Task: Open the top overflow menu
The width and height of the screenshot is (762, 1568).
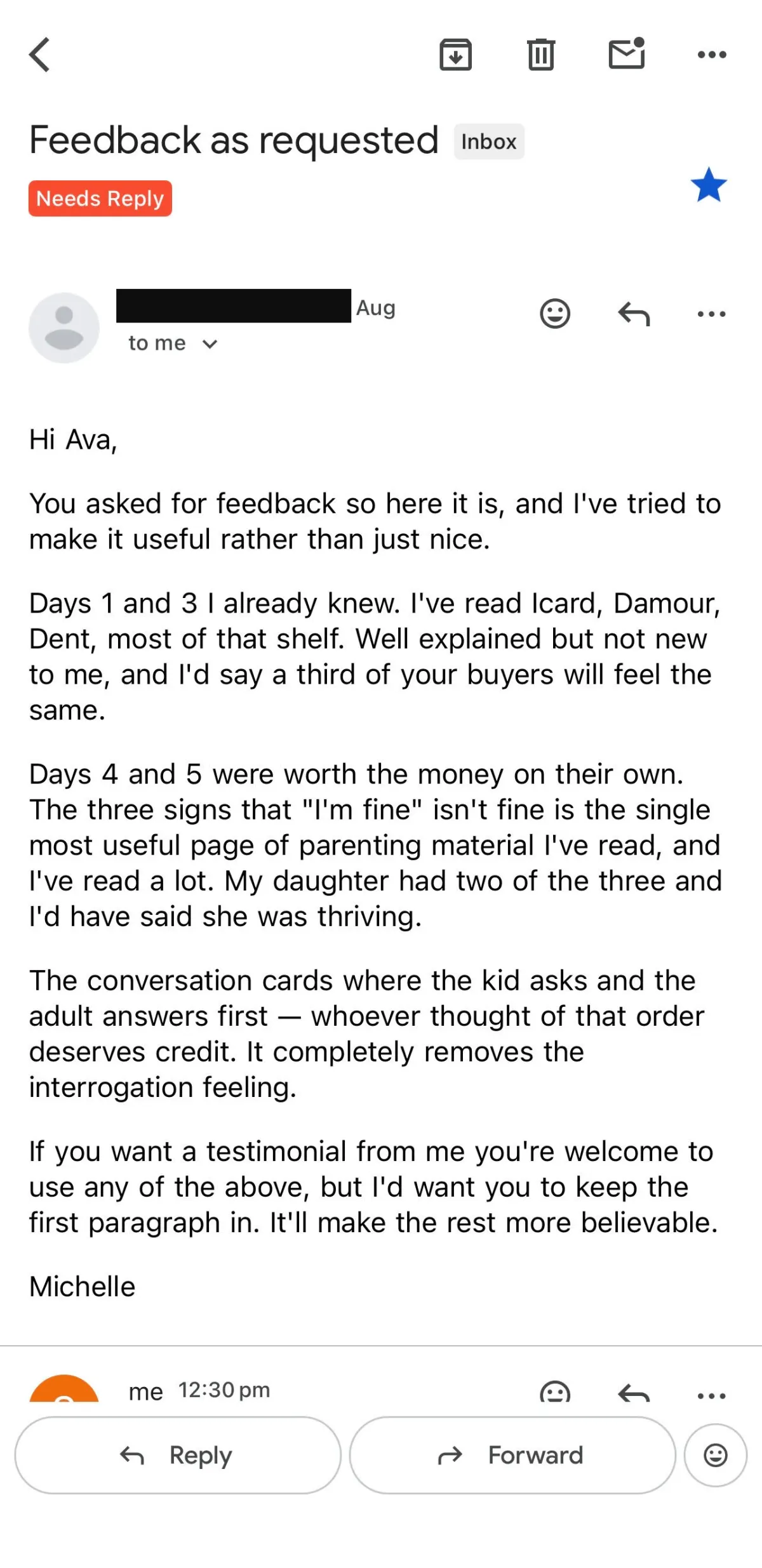Action: (x=712, y=55)
